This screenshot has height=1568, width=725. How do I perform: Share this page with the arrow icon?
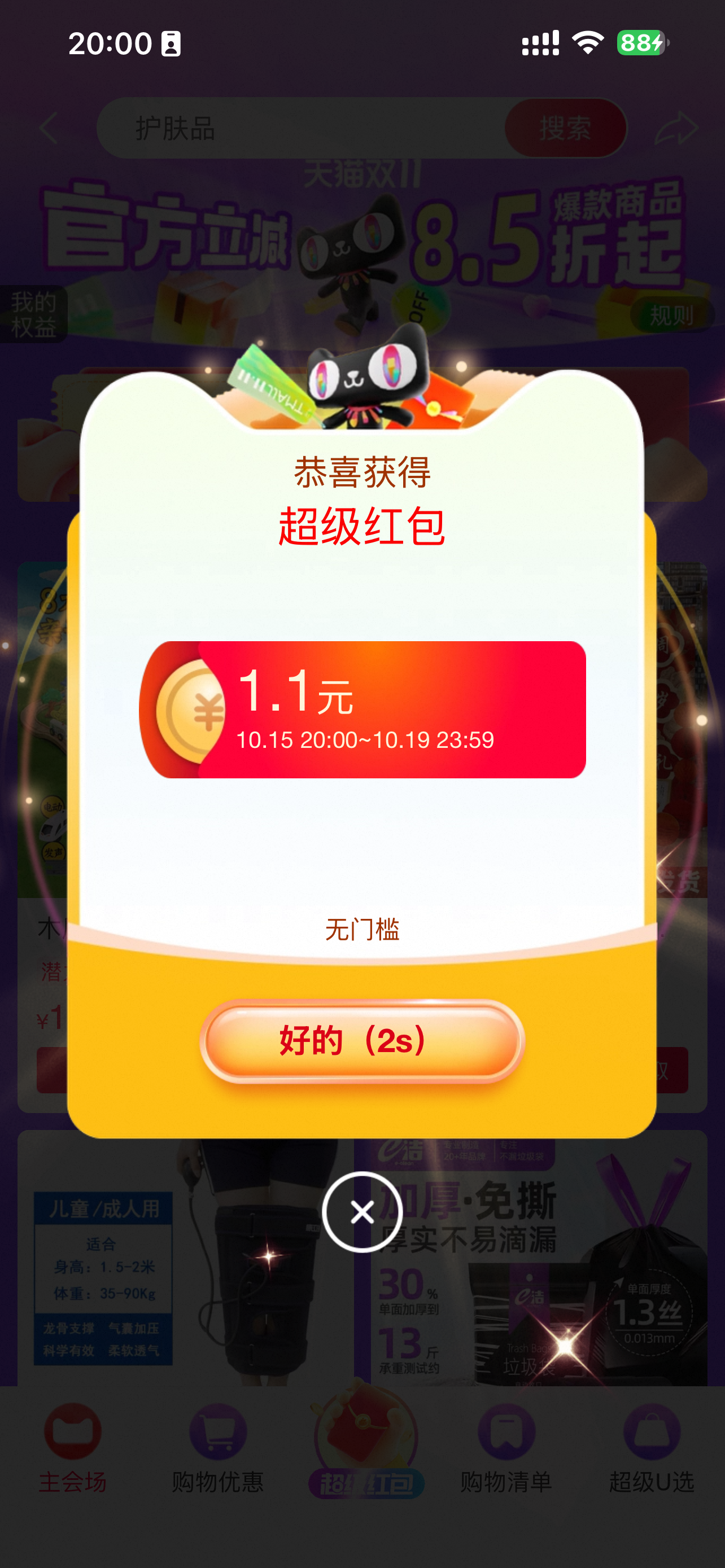(x=676, y=128)
